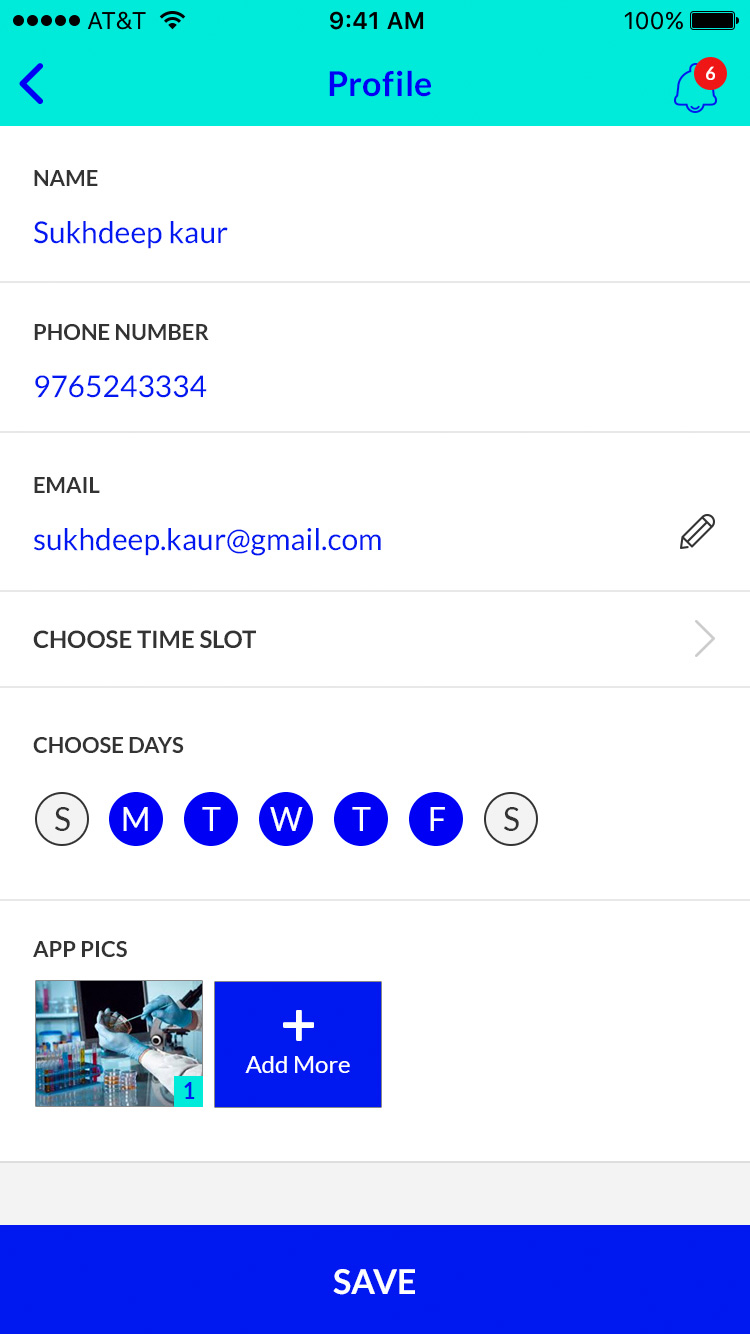Viewport: 750px width, 1334px height.
Task: Deselect Friday in Choose Days
Action: click(436, 820)
